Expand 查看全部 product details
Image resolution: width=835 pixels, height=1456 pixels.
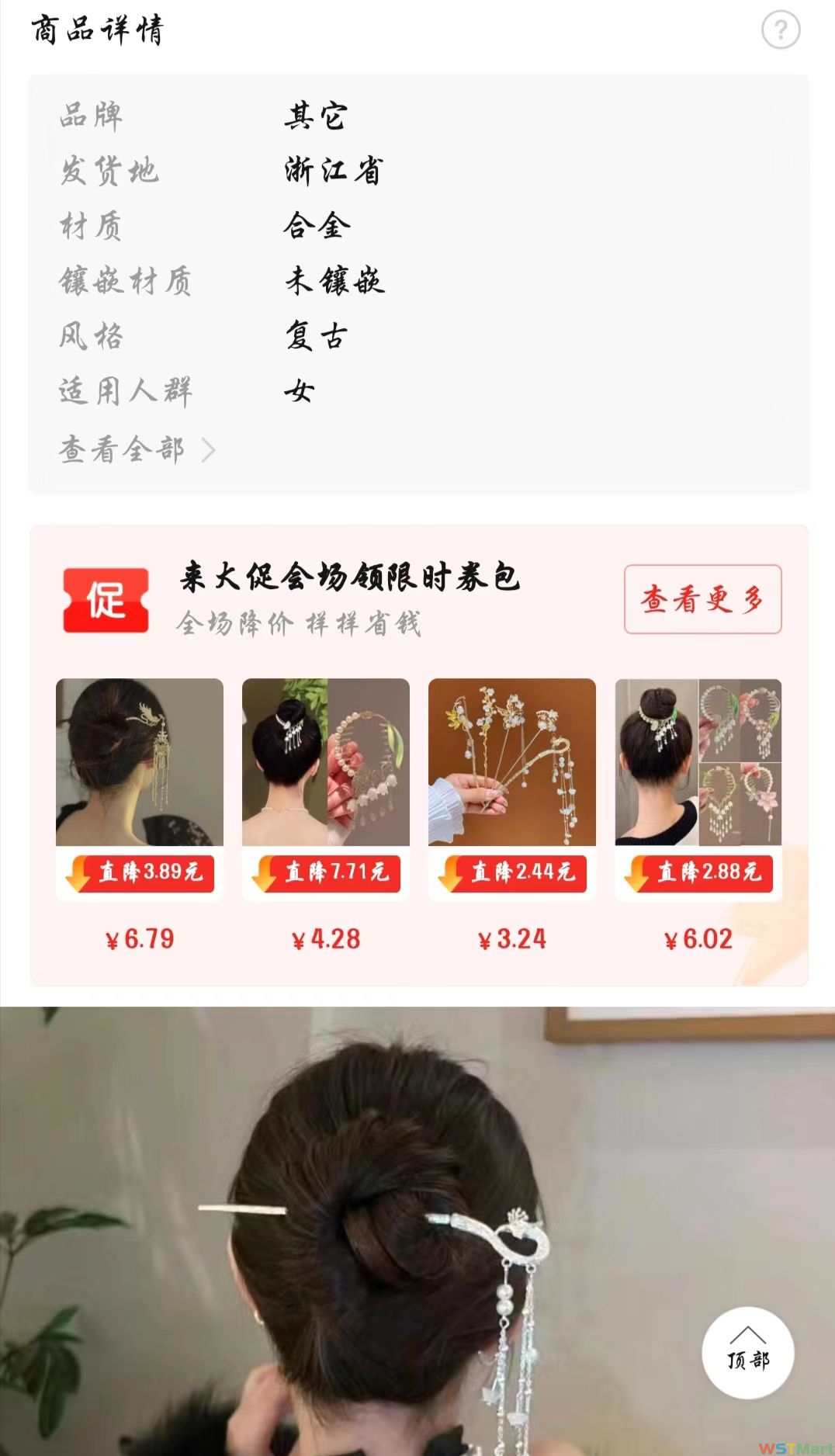pos(137,449)
